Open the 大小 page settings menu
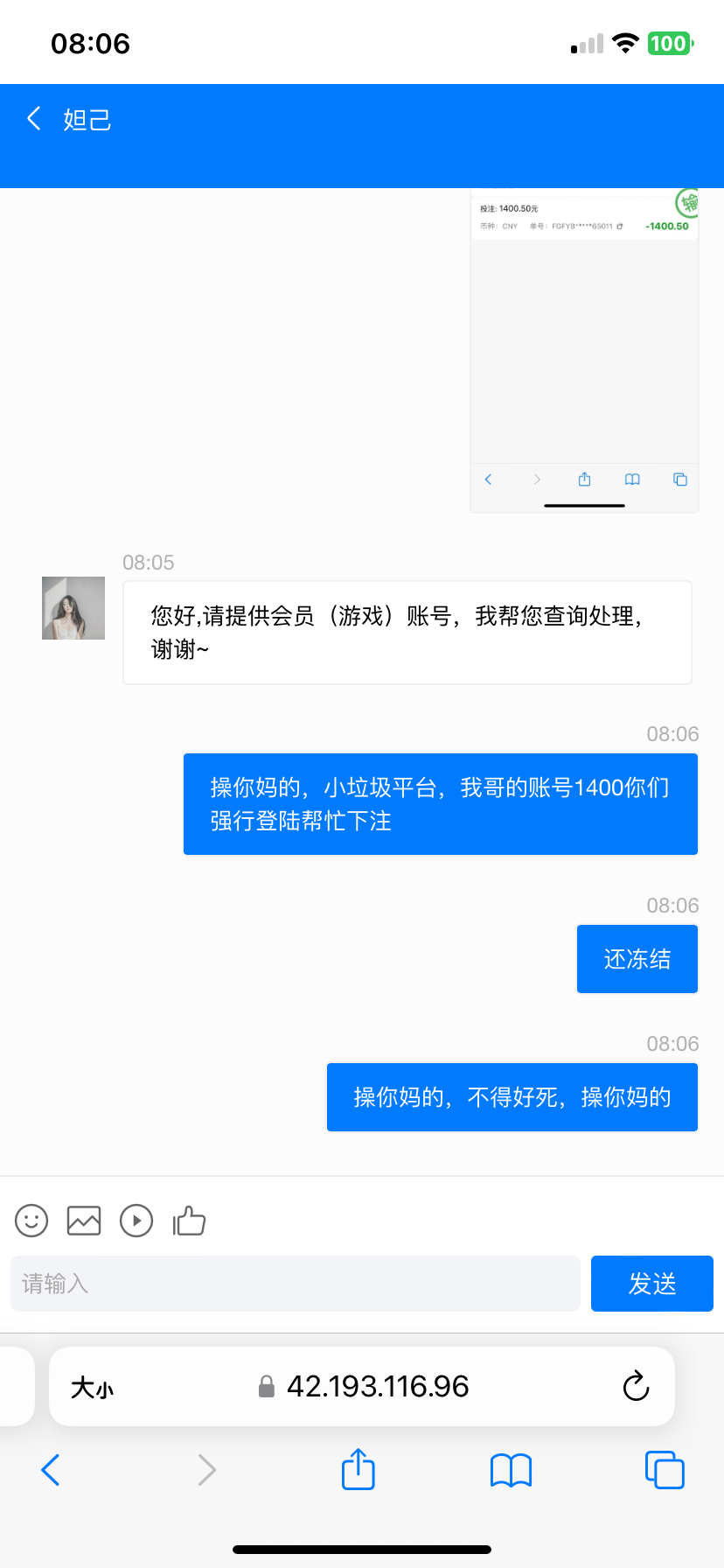 click(92, 1388)
